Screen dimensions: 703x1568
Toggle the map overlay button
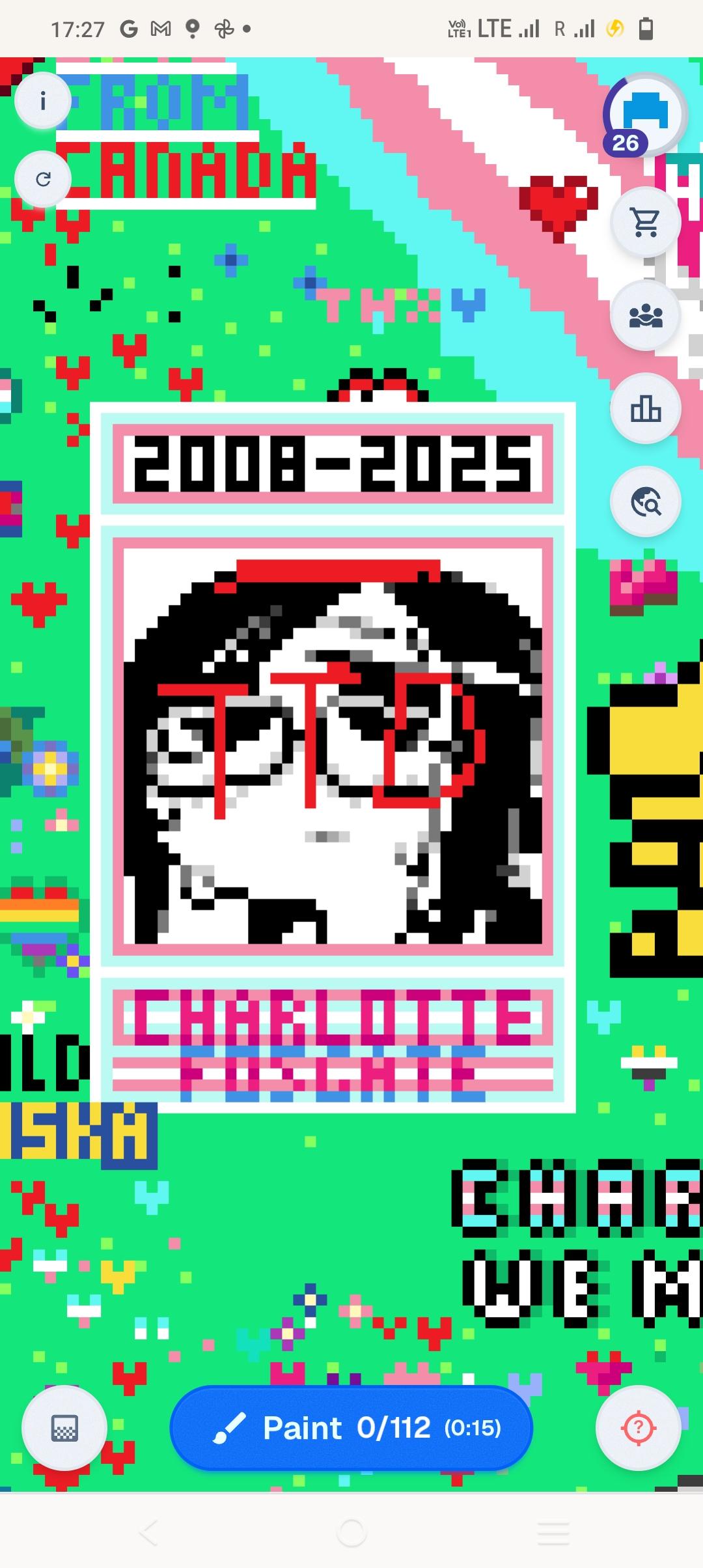pyautogui.click(x=64, y=1428)
